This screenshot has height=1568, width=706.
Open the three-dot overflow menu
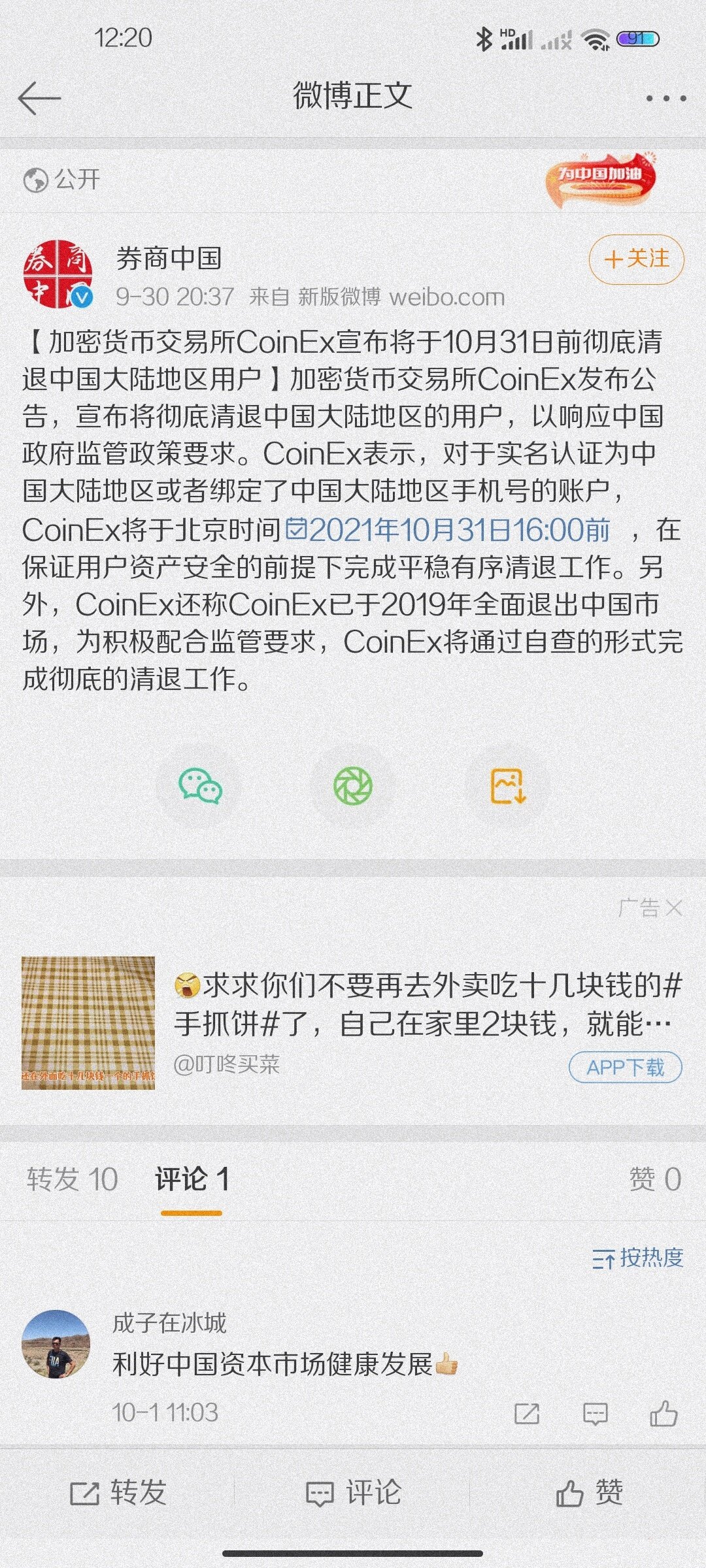665,99
